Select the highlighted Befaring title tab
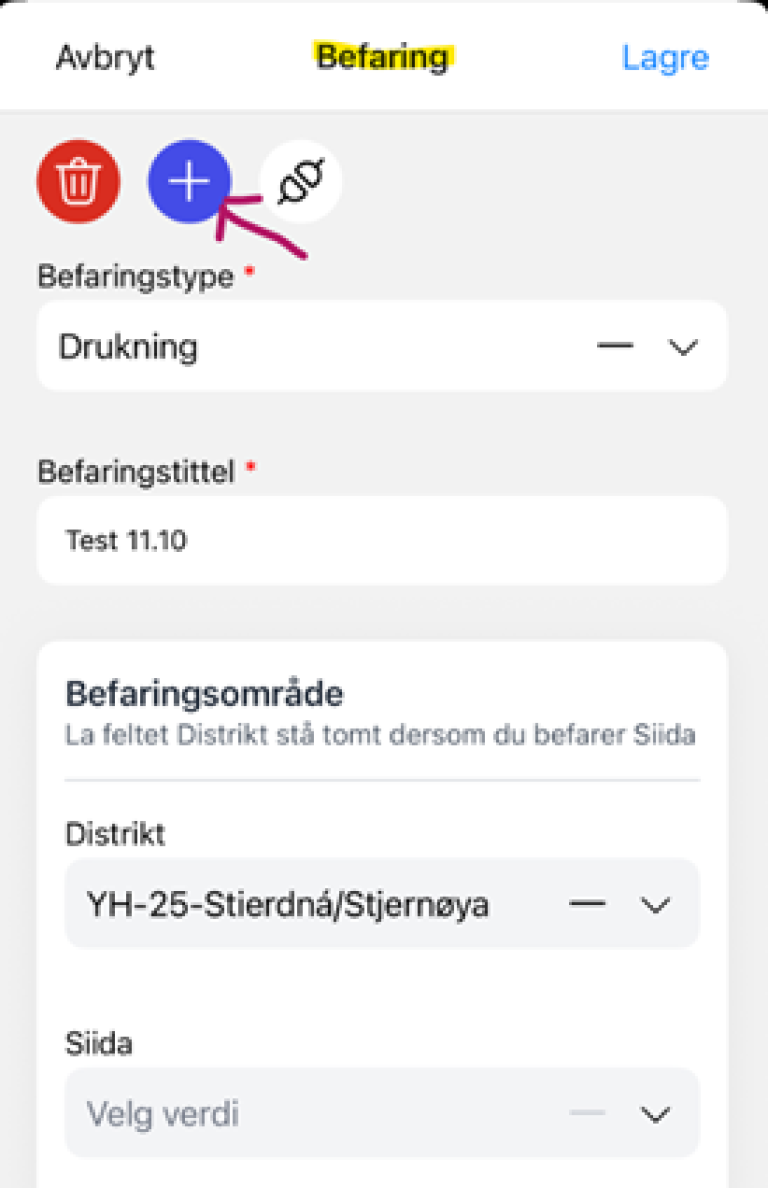The image size is (768, 1188). pos(382,57)
